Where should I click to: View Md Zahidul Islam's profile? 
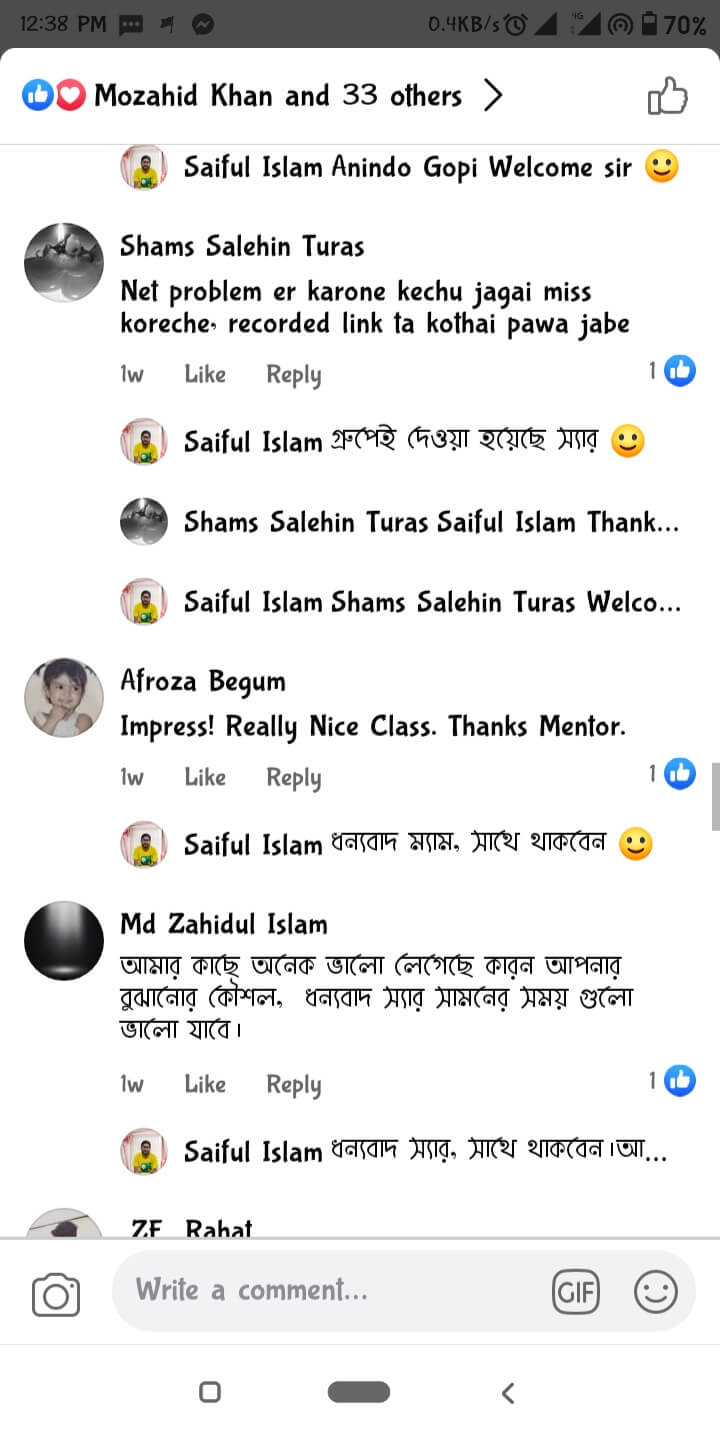223,924
